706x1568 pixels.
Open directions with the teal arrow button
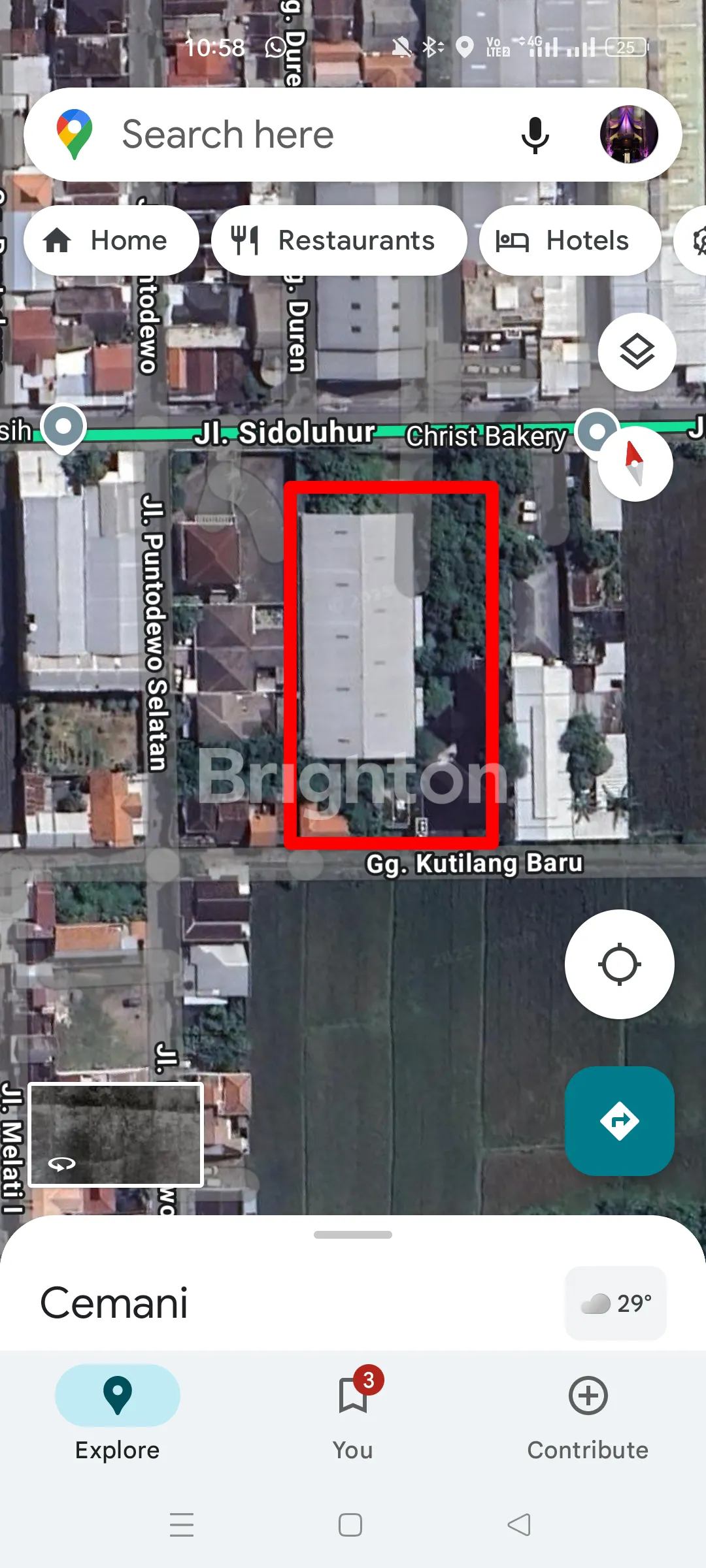point(619,1121)
